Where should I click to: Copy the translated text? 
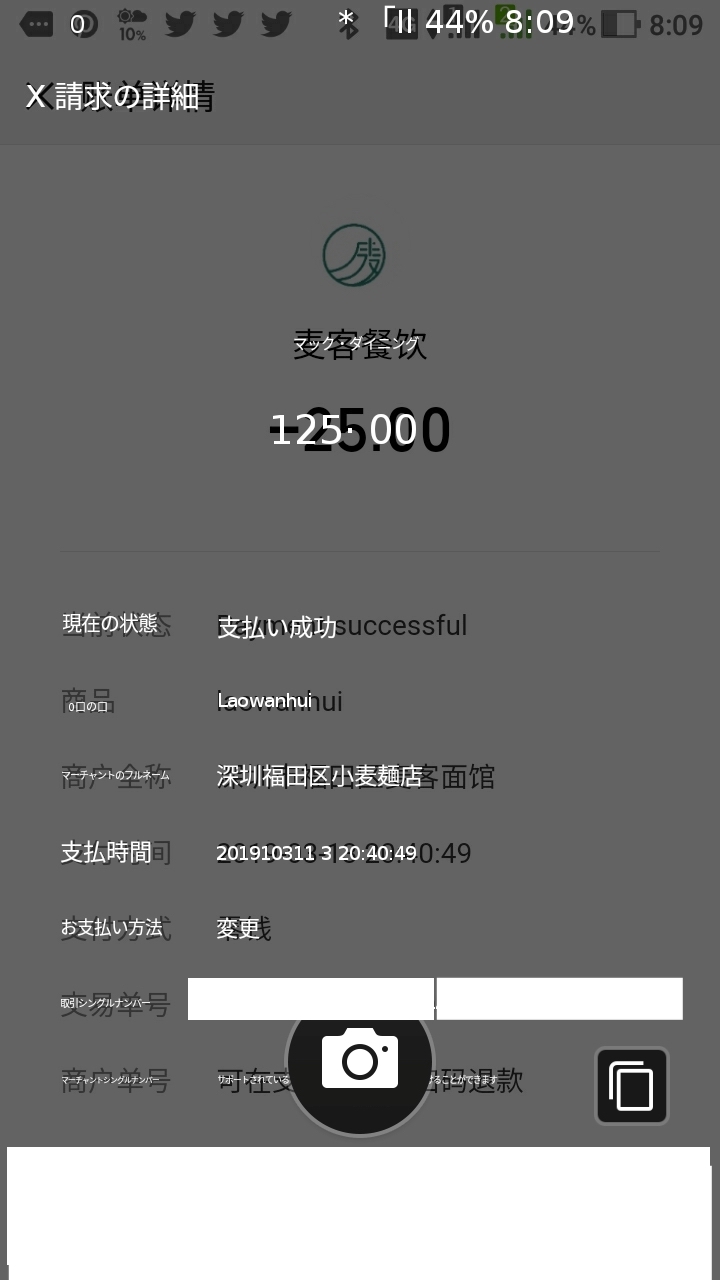[x=632, y=1086]
